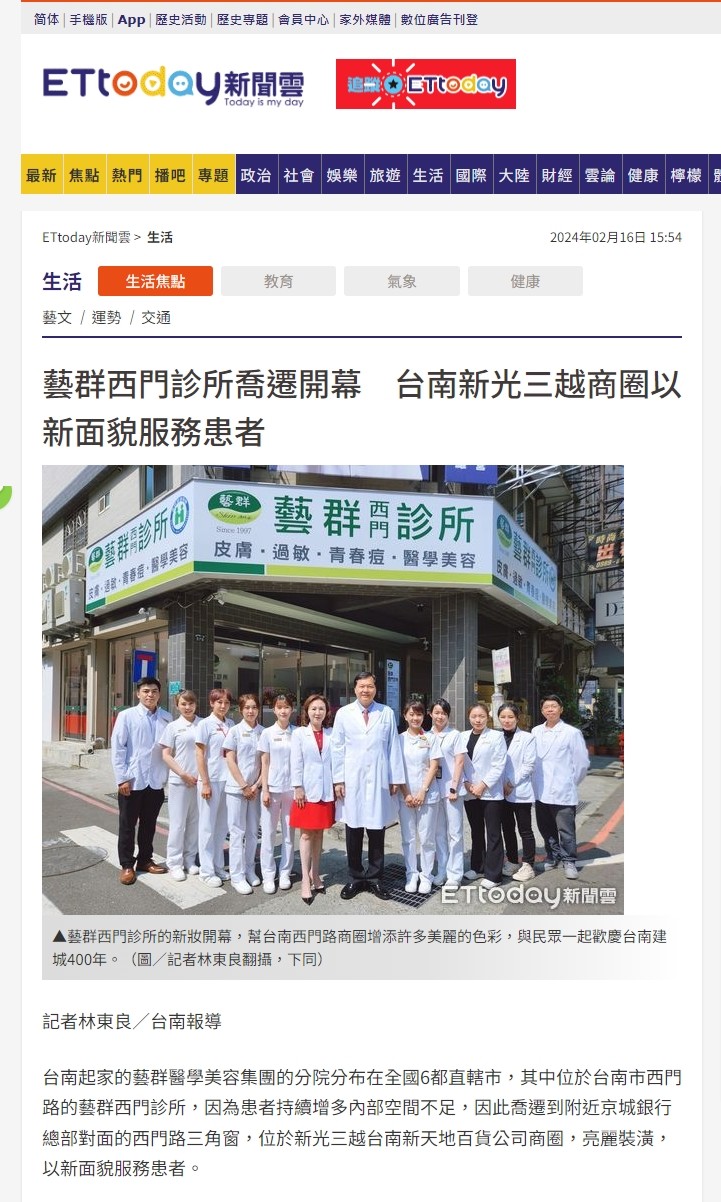Open the 手機版 mobile version link
The image size is (721, 1202).
coord(89,19)
